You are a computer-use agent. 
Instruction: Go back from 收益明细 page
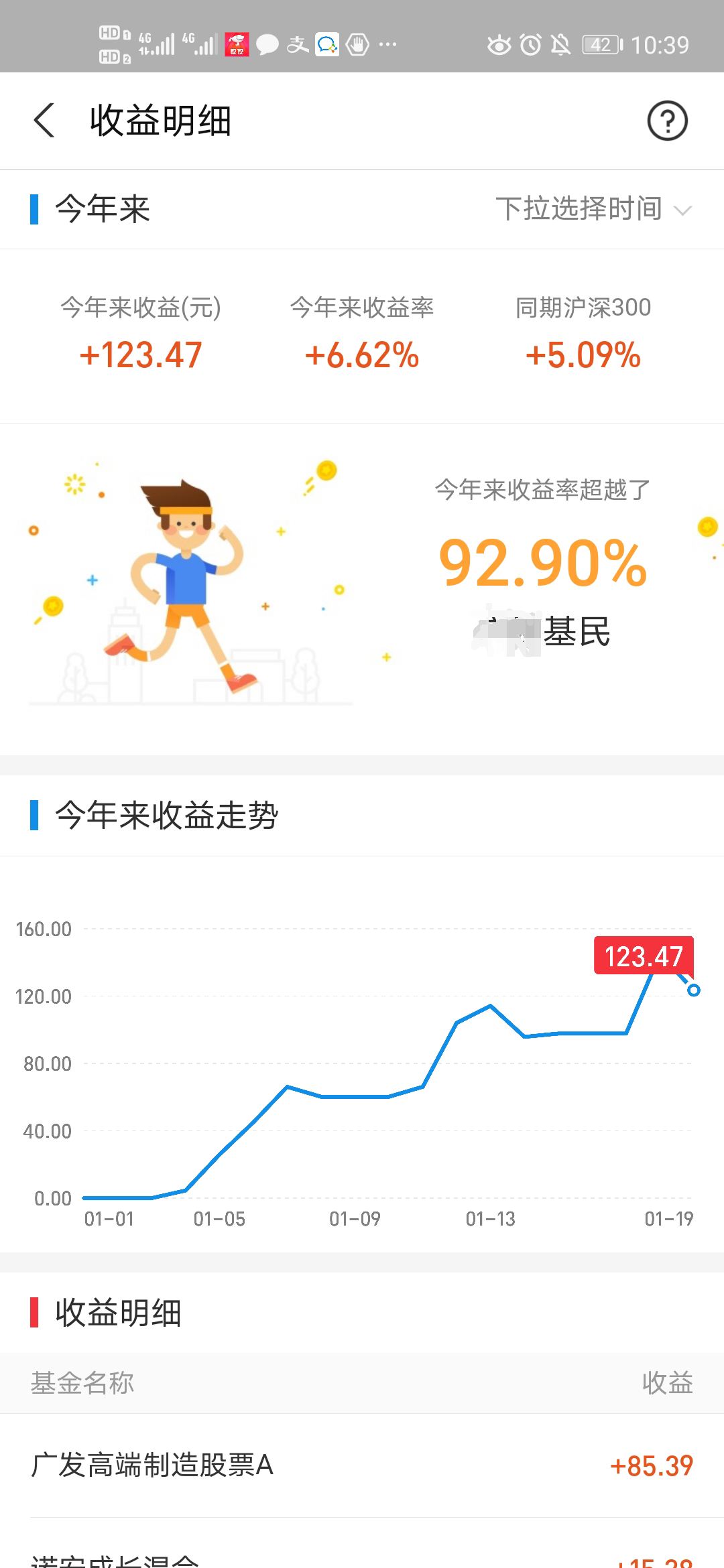pyautogui.click(x=44, y=121)
